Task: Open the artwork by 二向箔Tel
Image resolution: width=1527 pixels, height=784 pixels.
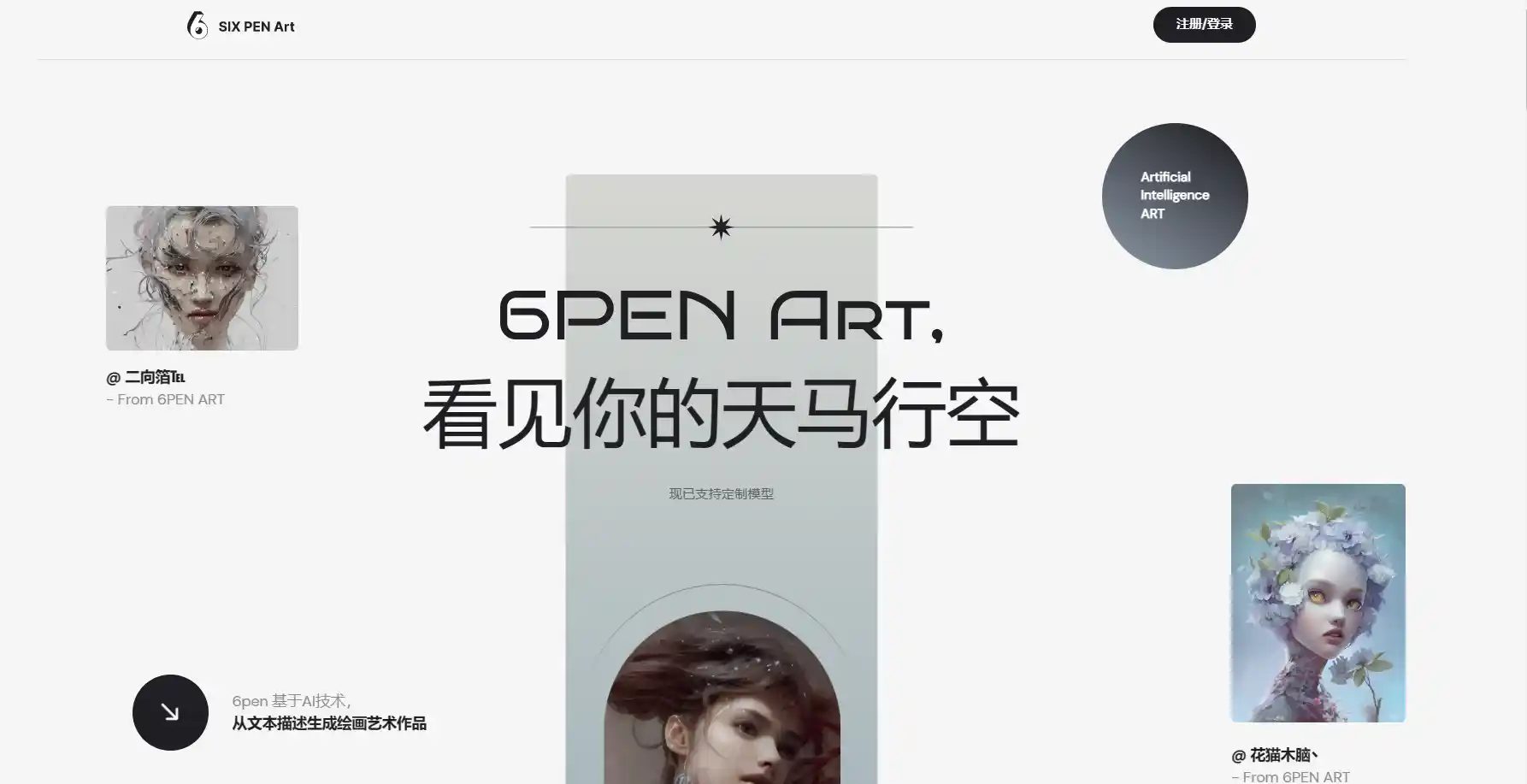Action: [202, 278]
